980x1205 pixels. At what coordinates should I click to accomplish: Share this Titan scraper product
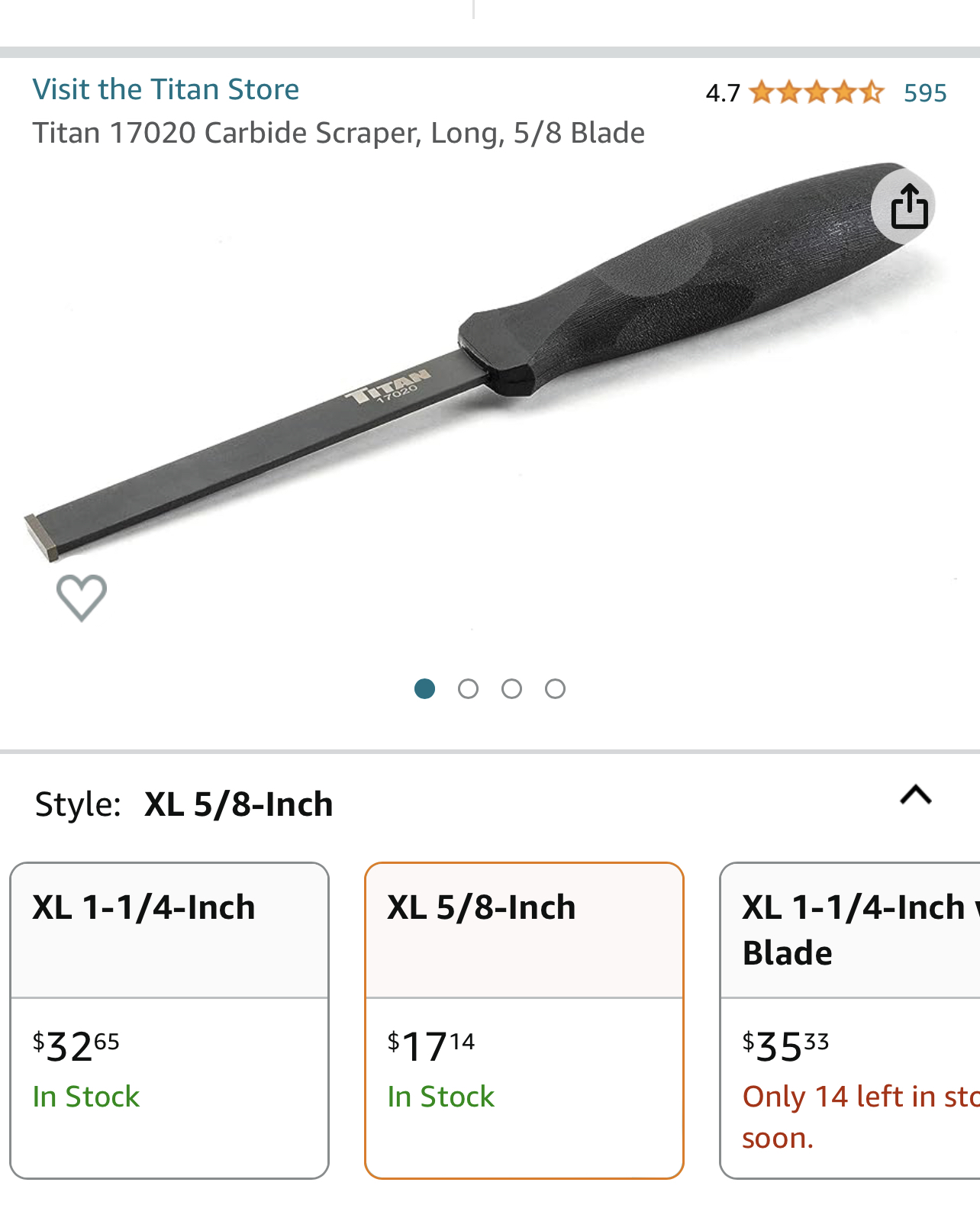pos(909,206)
